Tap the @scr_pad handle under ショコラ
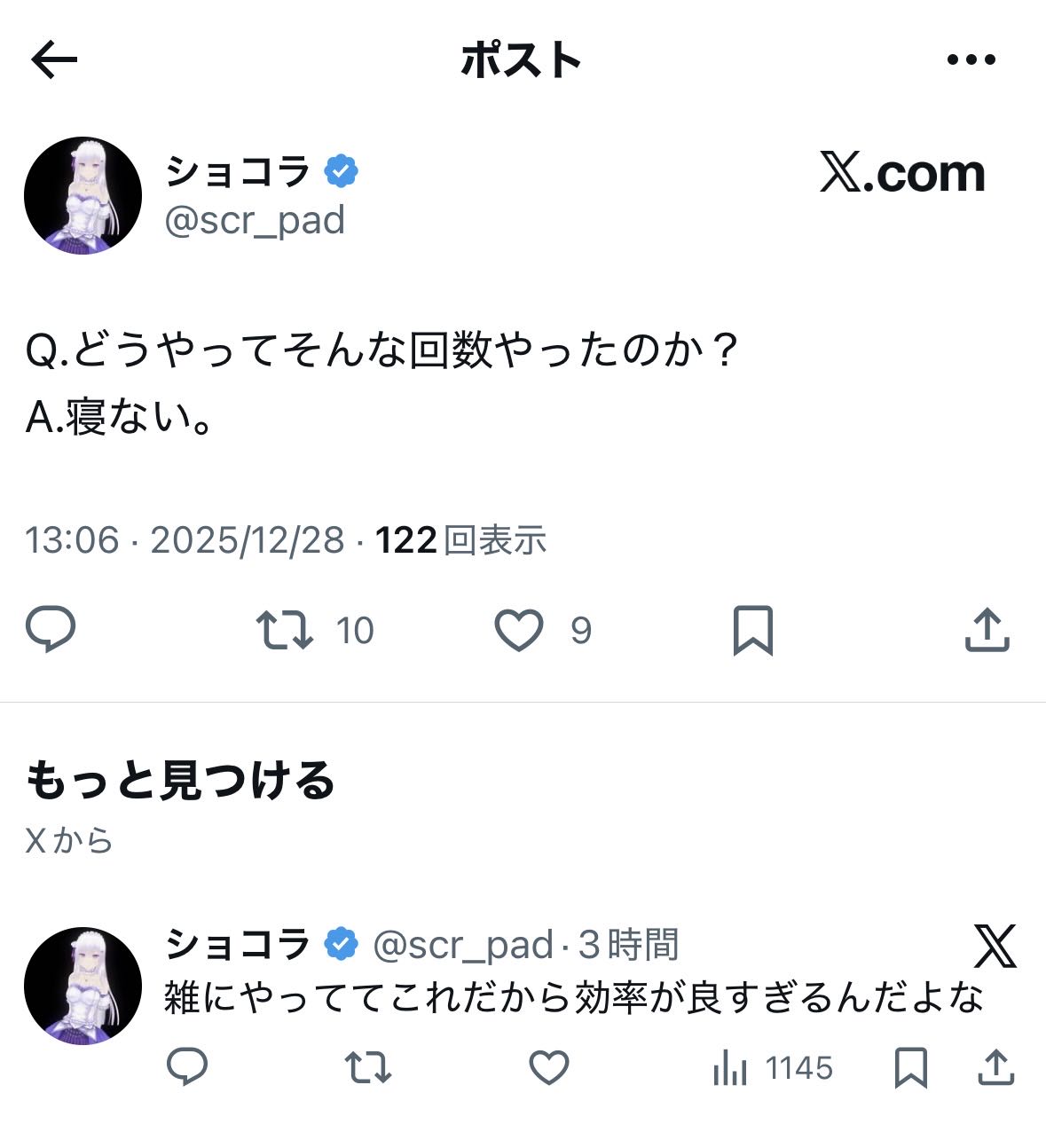 (x=255, y=220)
